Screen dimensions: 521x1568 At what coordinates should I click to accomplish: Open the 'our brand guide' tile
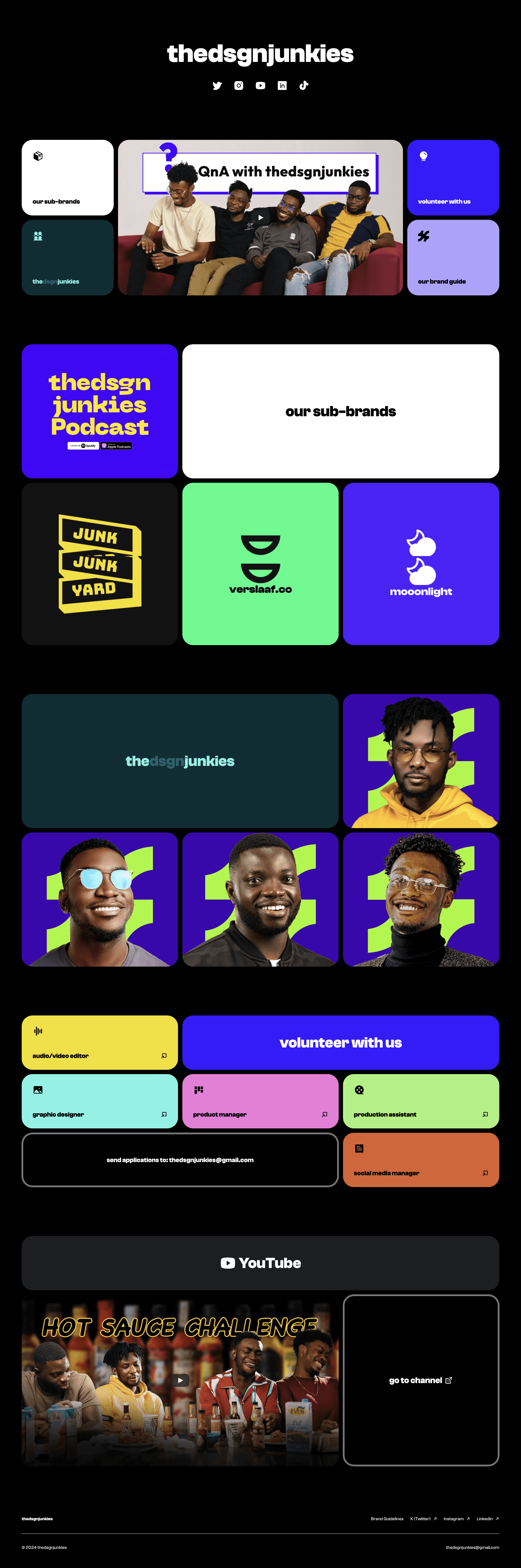pos(453,257)
